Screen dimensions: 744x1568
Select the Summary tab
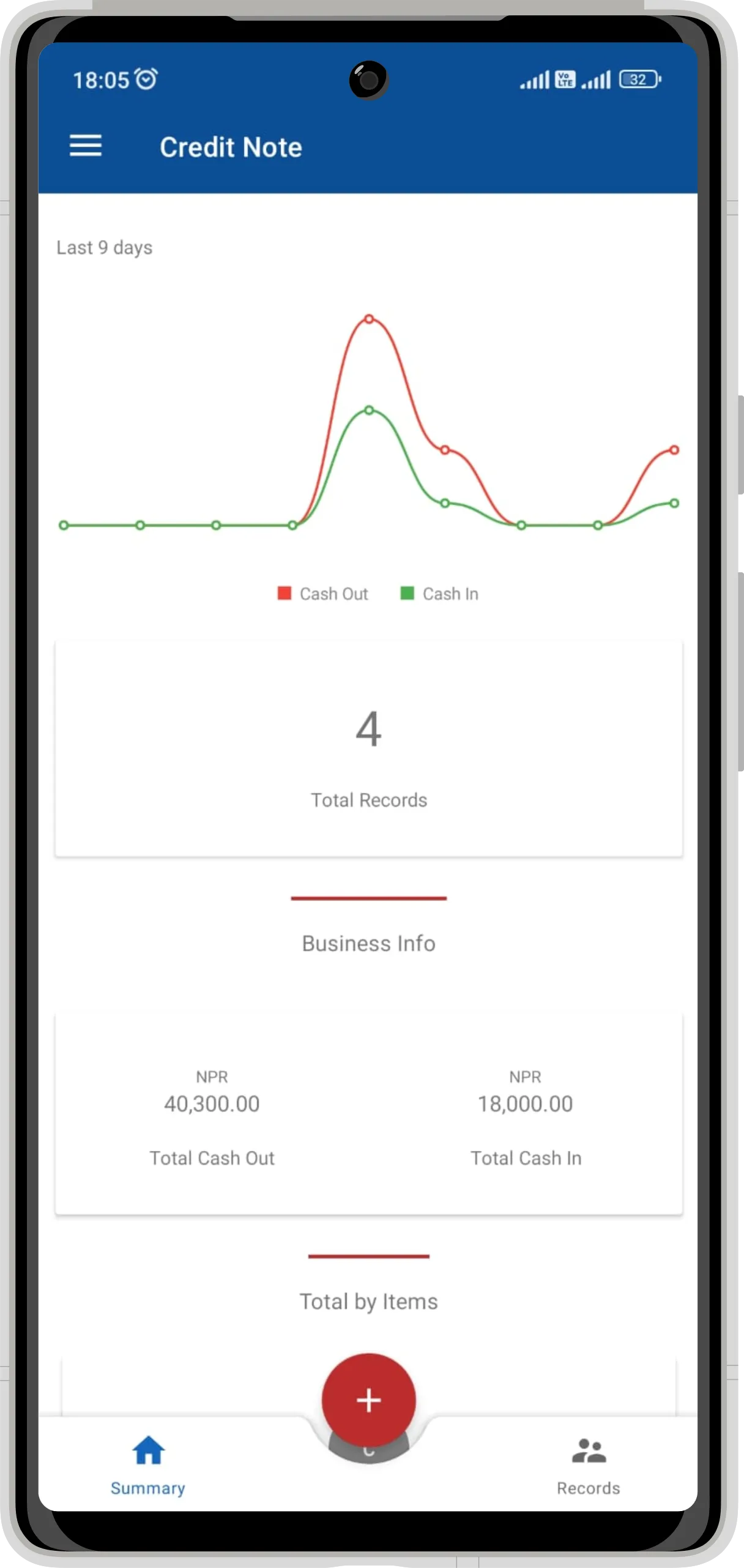click(x=148, y=1466)
